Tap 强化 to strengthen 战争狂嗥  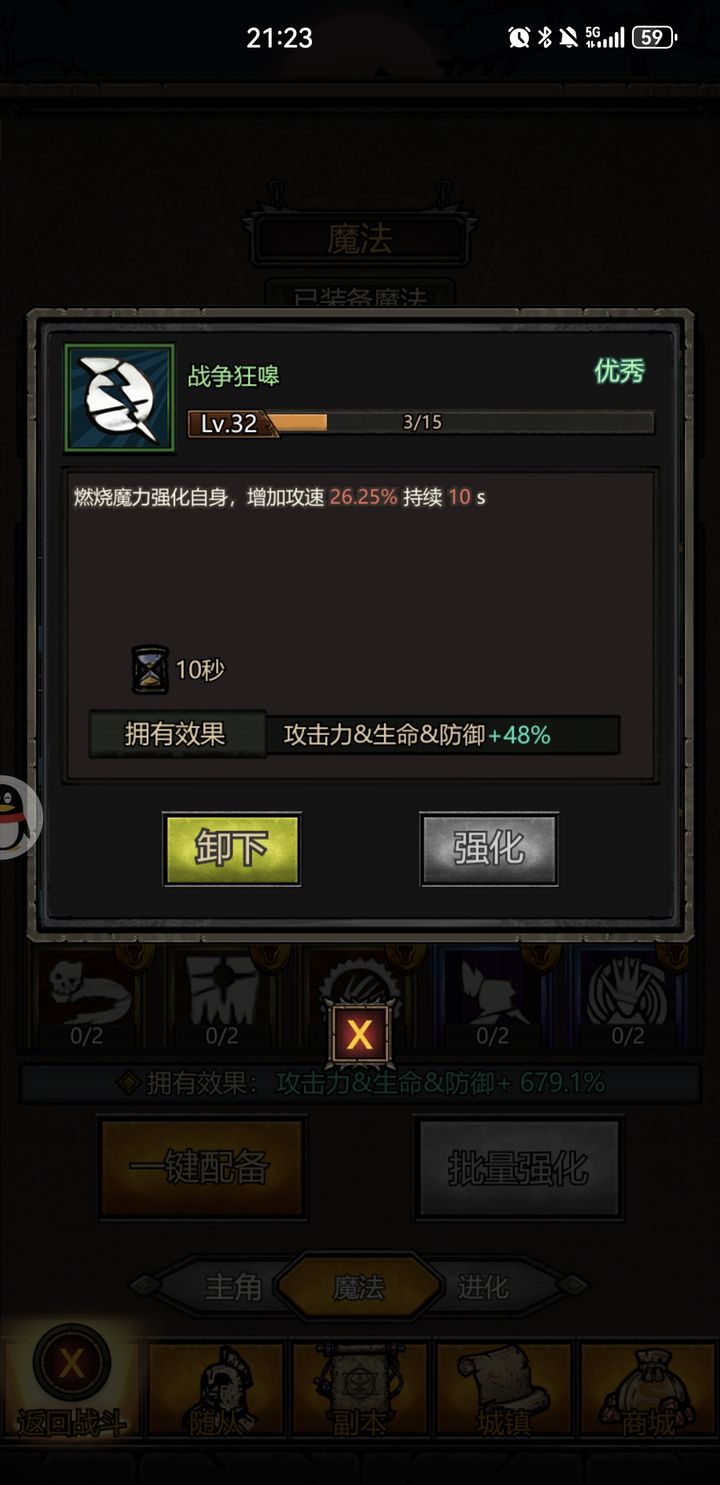[488, 849]
